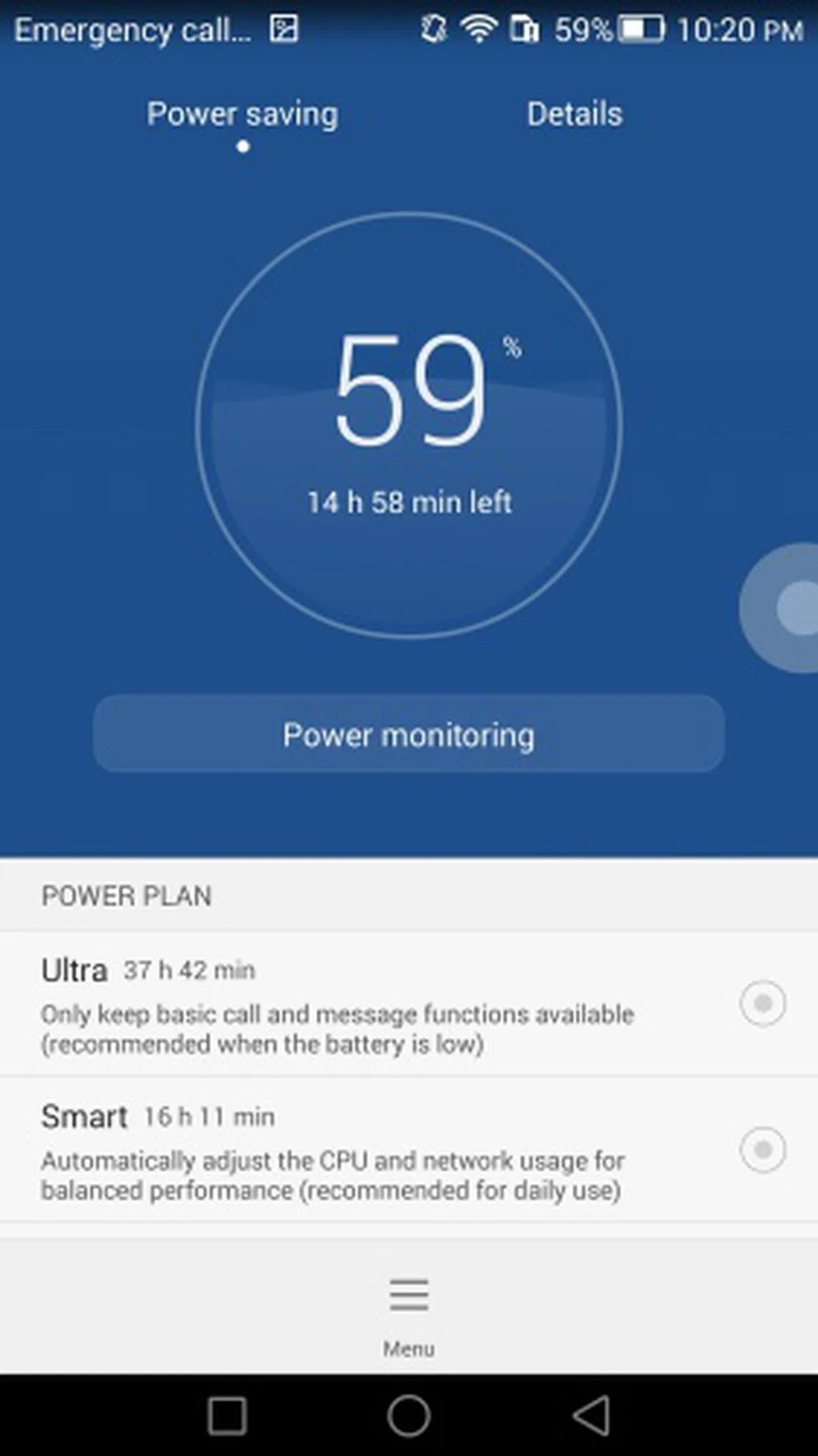Select the Power saving tab

pyautogui.click(x=242, y=114)
